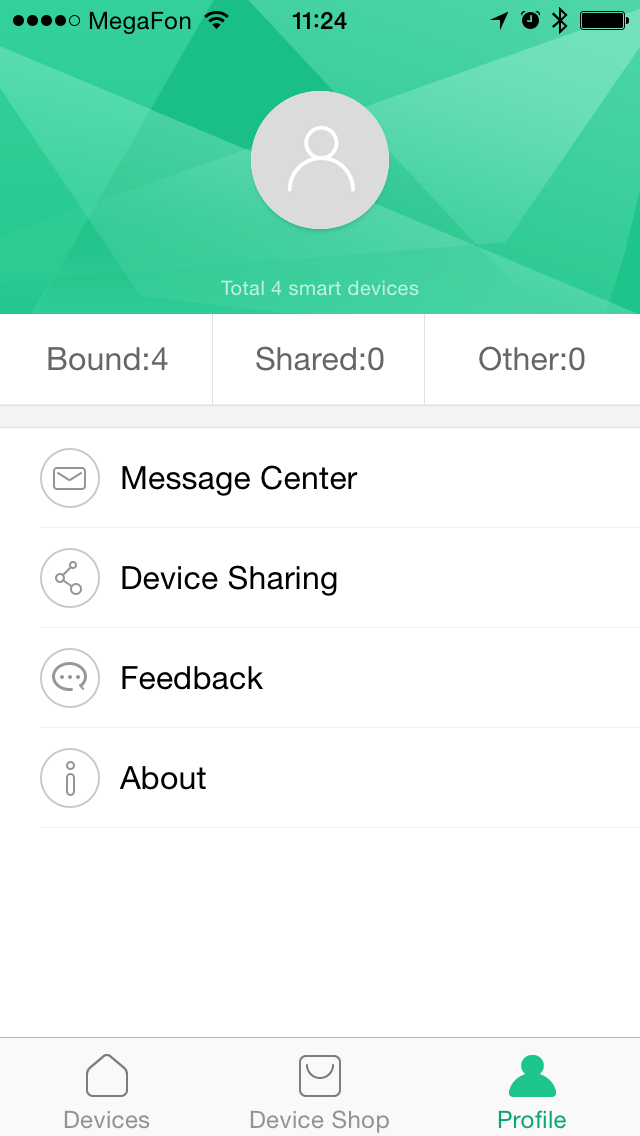The image size is (640, 1136).
Task: Switch to the Devices tab
Action: [x=107, y=1090]
